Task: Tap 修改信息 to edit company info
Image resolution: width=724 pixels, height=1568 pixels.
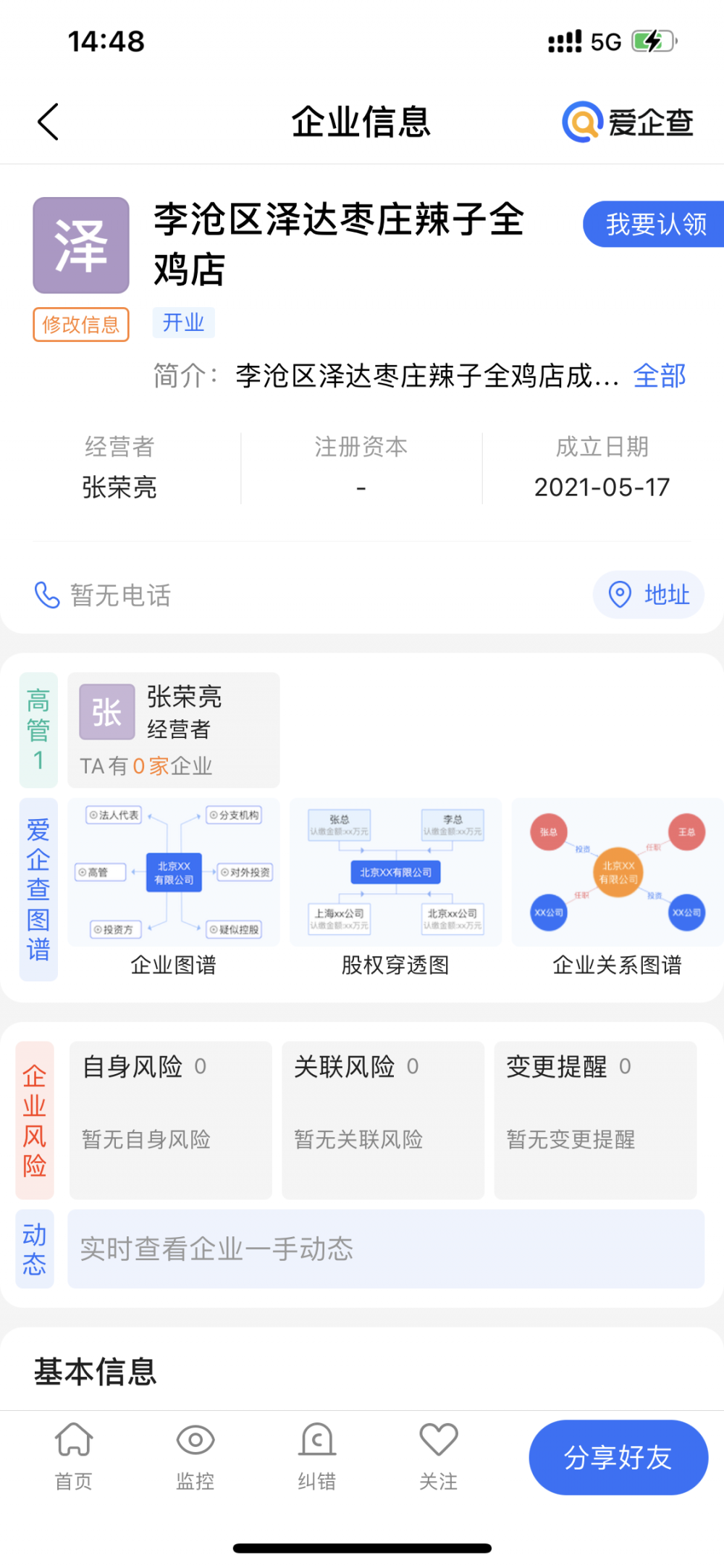Action: [81, 324]
